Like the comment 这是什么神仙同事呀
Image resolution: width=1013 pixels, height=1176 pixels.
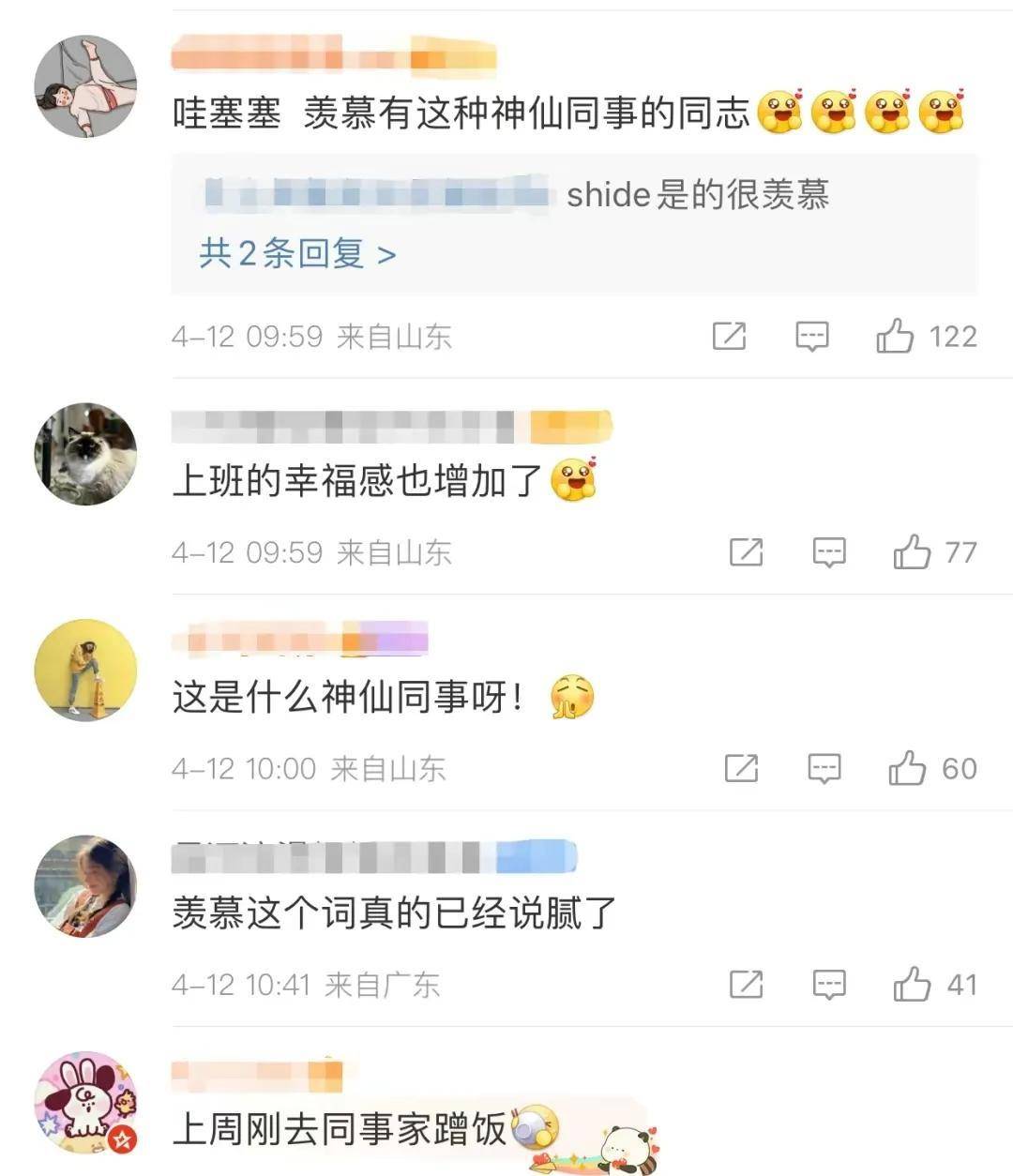point(907,769)
